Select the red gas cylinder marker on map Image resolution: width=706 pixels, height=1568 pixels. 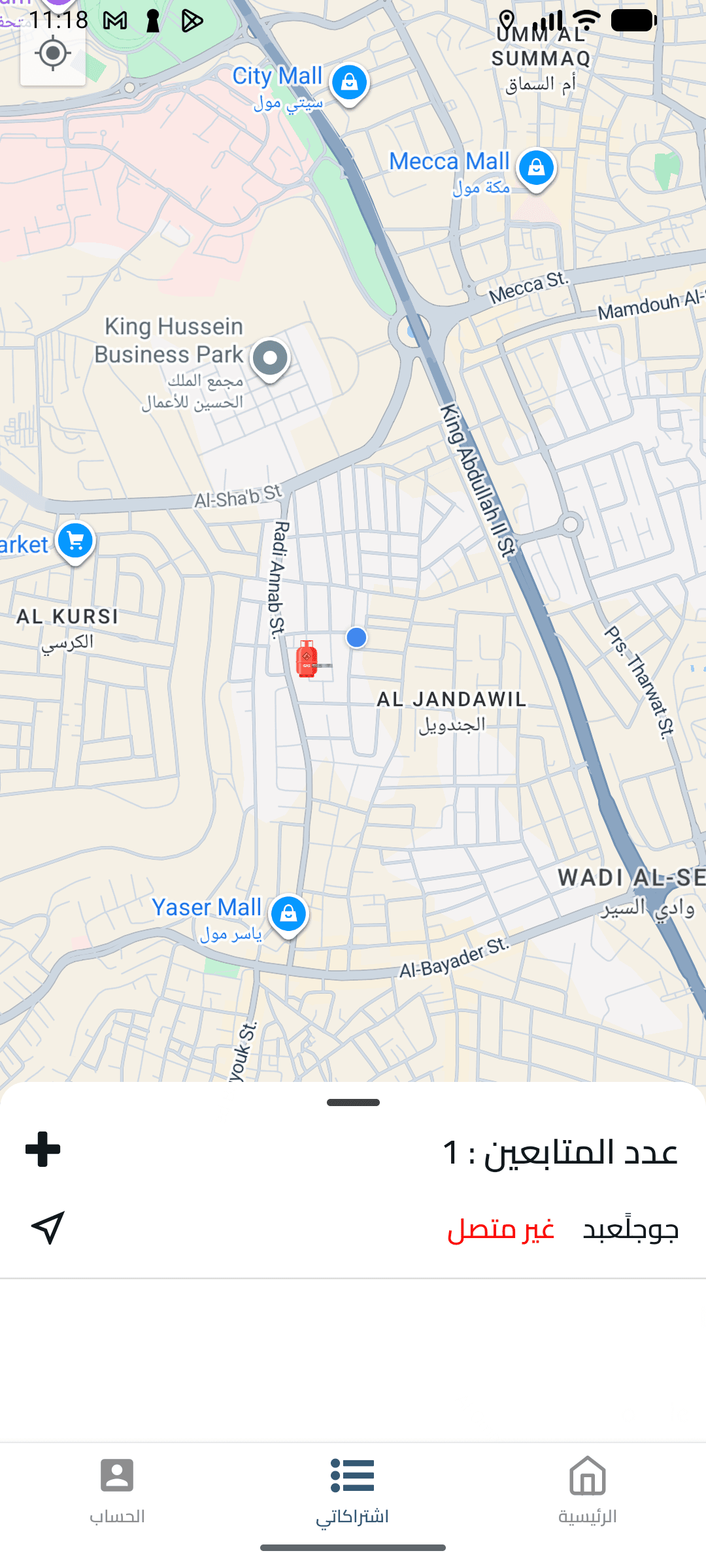pos(307,660)
